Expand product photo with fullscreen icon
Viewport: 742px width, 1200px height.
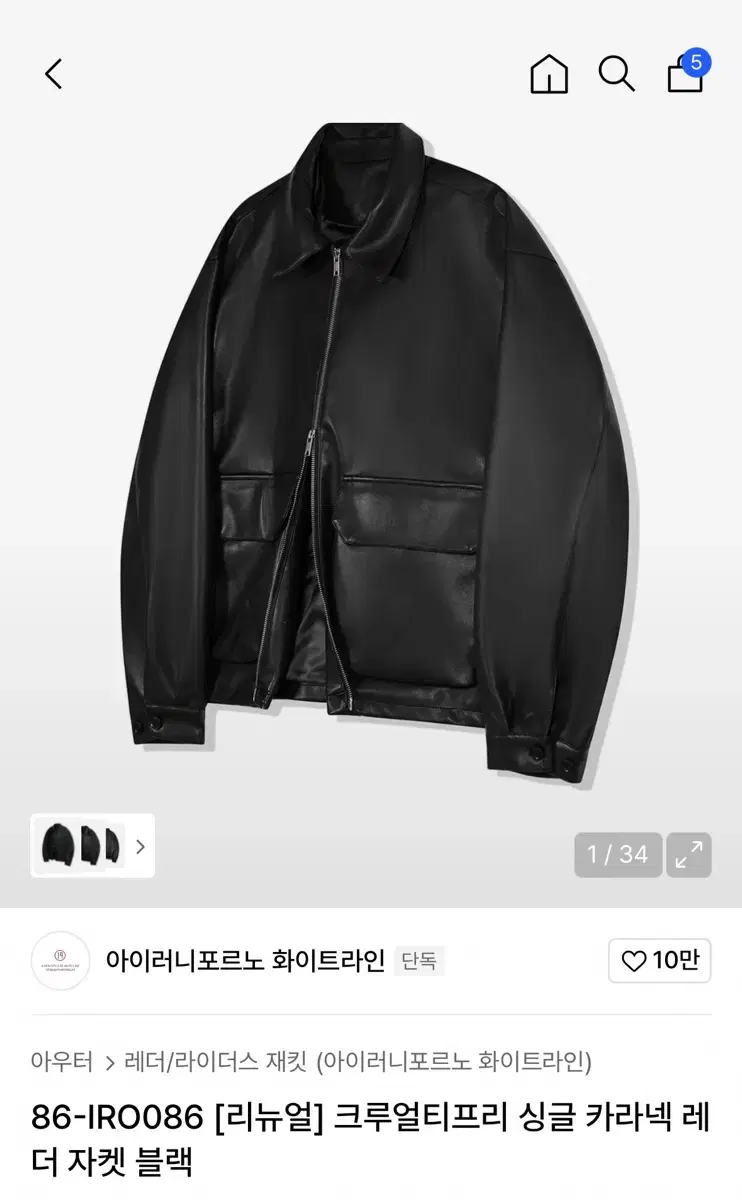pyautogui.click(x=691, y=854)
